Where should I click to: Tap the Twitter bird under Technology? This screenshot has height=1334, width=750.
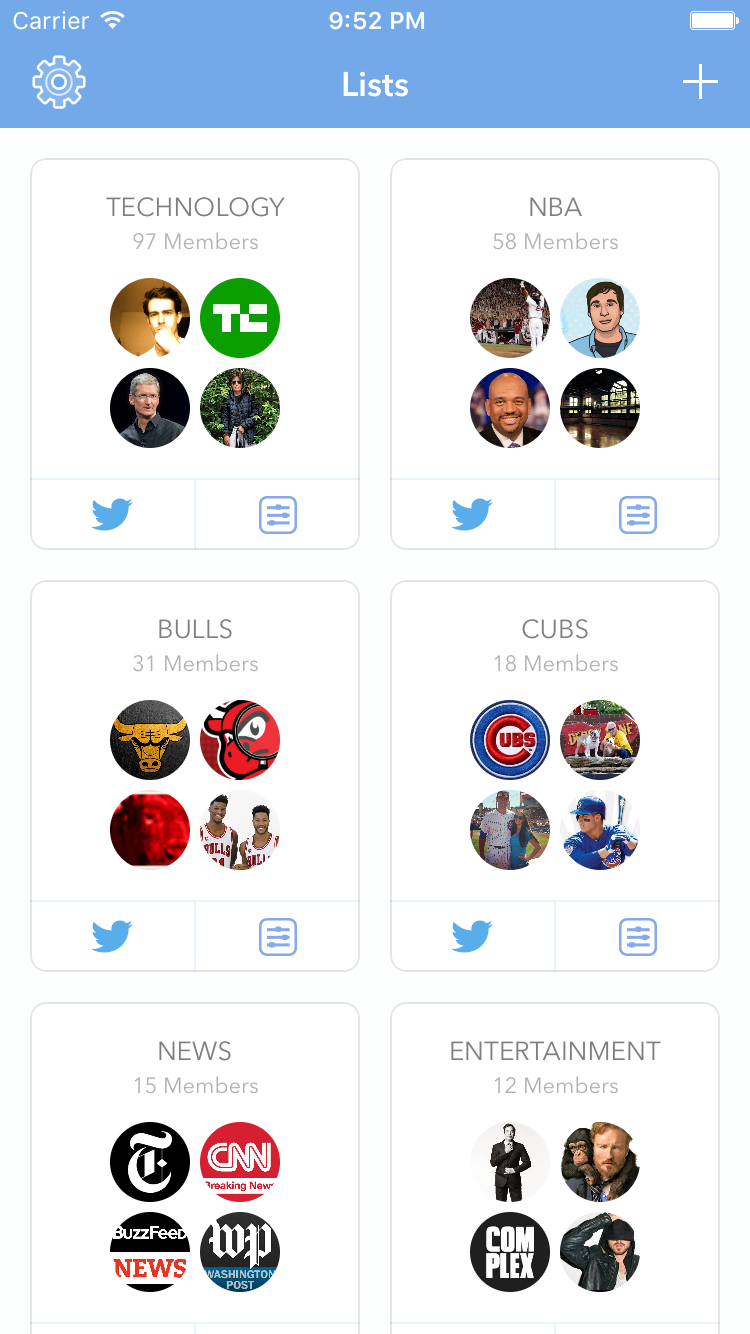coord(112,515)
